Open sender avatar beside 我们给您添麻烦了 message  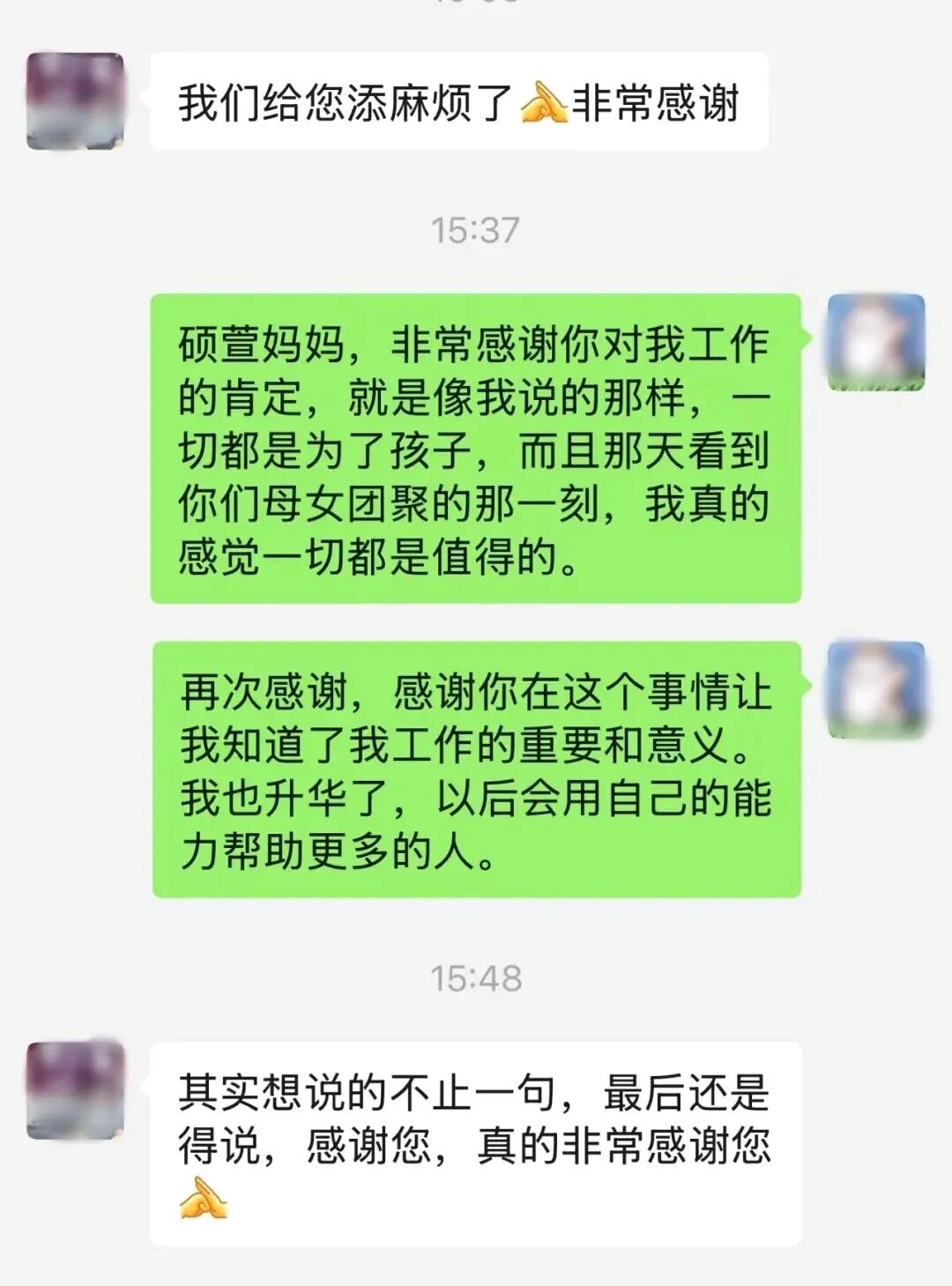pos(75,100)
